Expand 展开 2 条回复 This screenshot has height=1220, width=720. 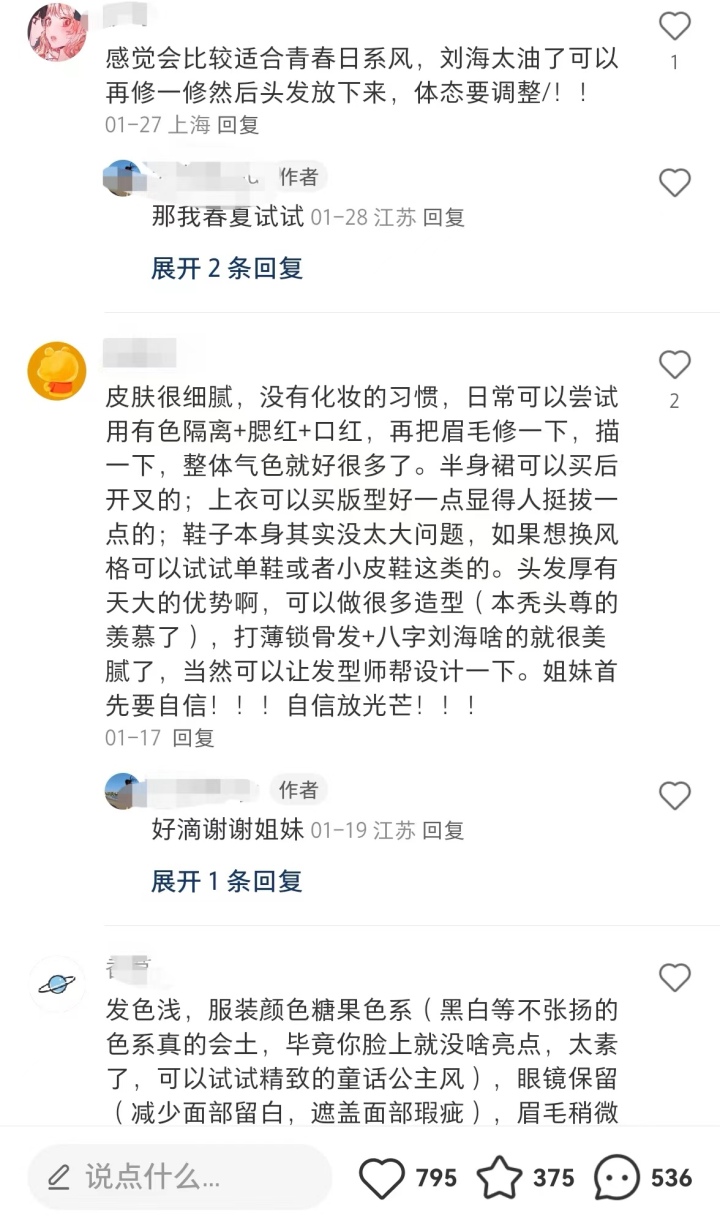click(227, 268)
